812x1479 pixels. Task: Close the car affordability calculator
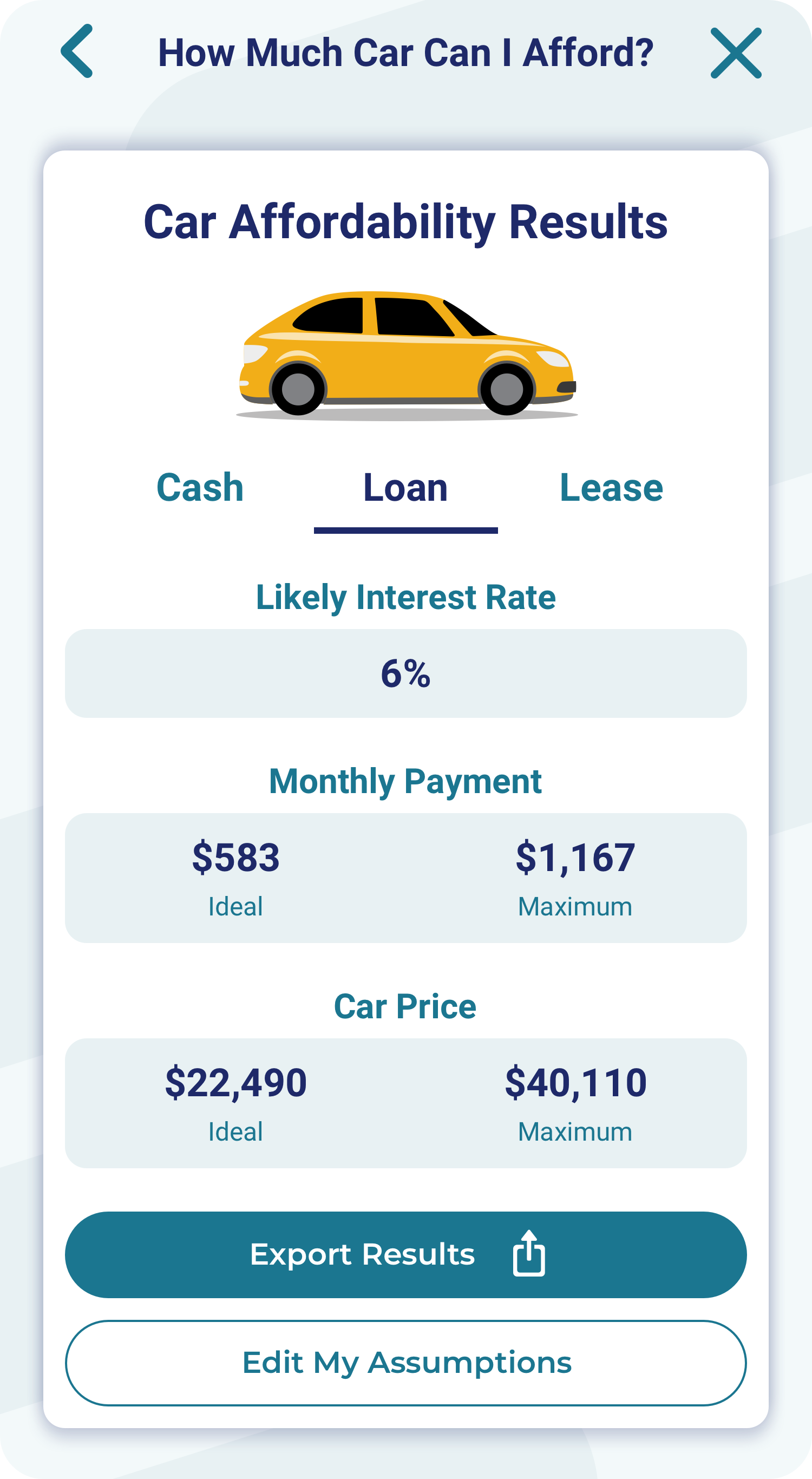coord(736,53)
